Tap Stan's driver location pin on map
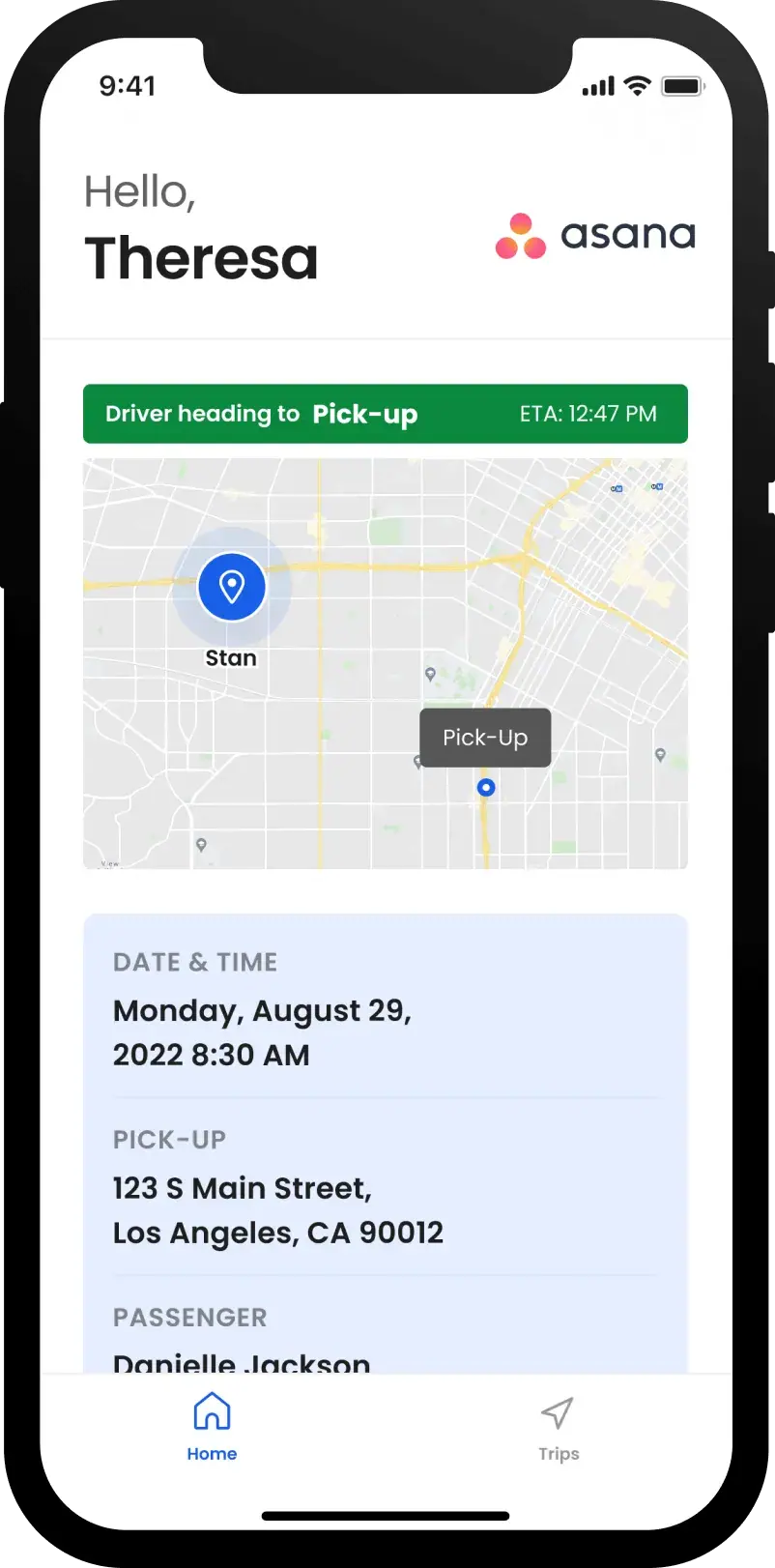Image resolution: width=775 pixels, height=1568 pixels. pyautogui.click(x=232, y=587)
